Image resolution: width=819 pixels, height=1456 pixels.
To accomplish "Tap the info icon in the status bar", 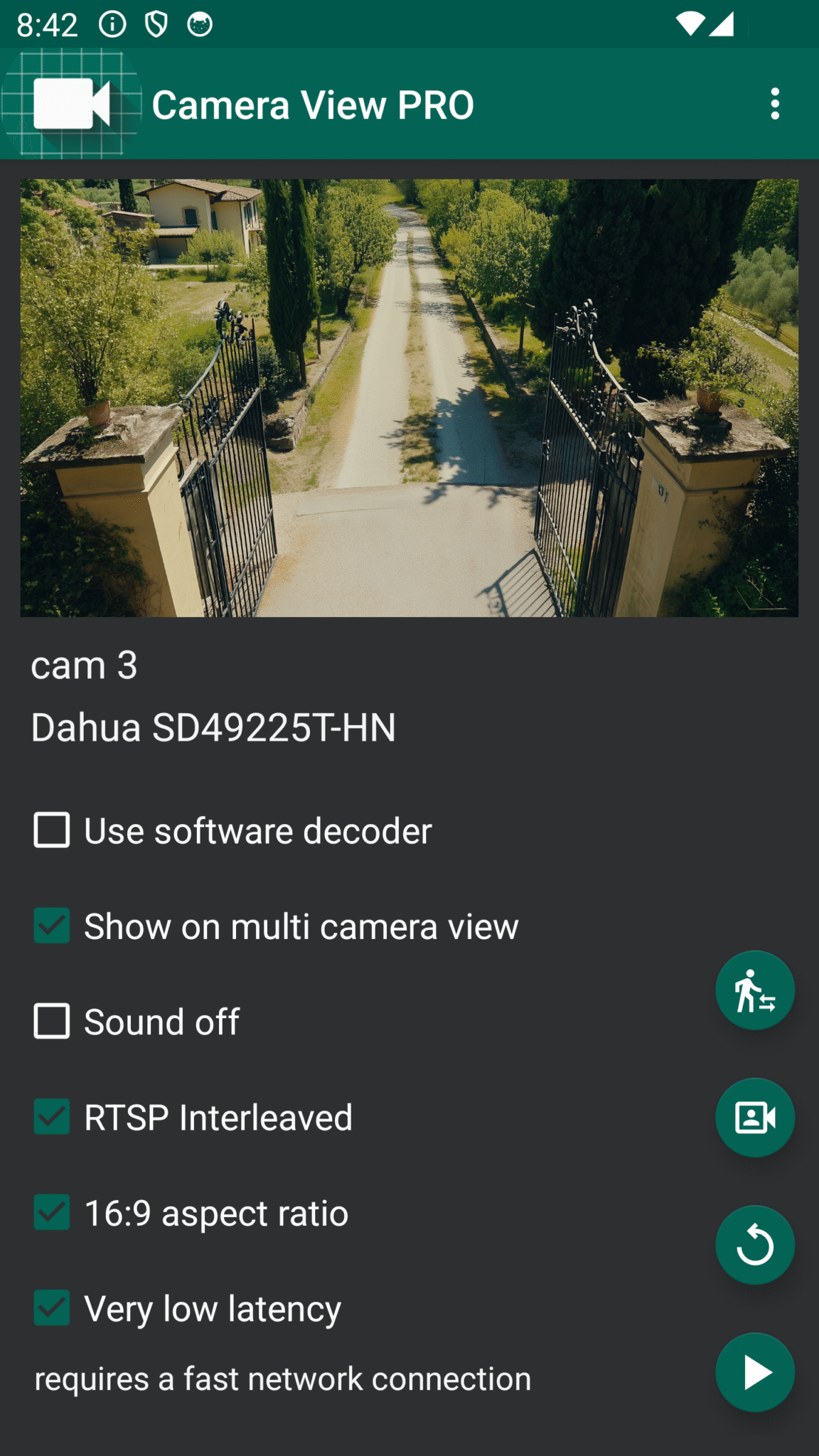I will tap(112, 23).
